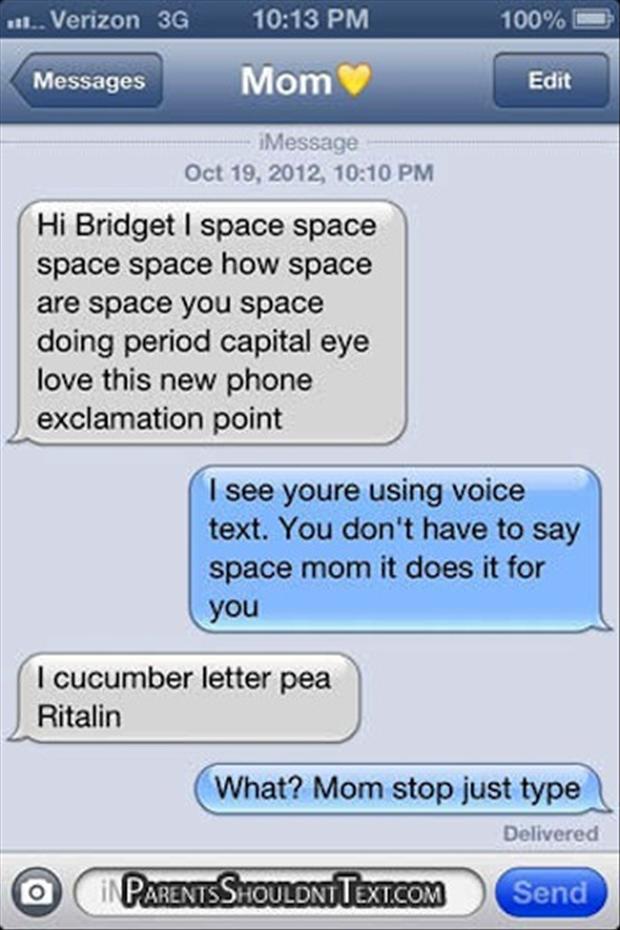Screen dimensions: 620x930
Task: Tap the Edit button
Action: click(x=549, y=81)
